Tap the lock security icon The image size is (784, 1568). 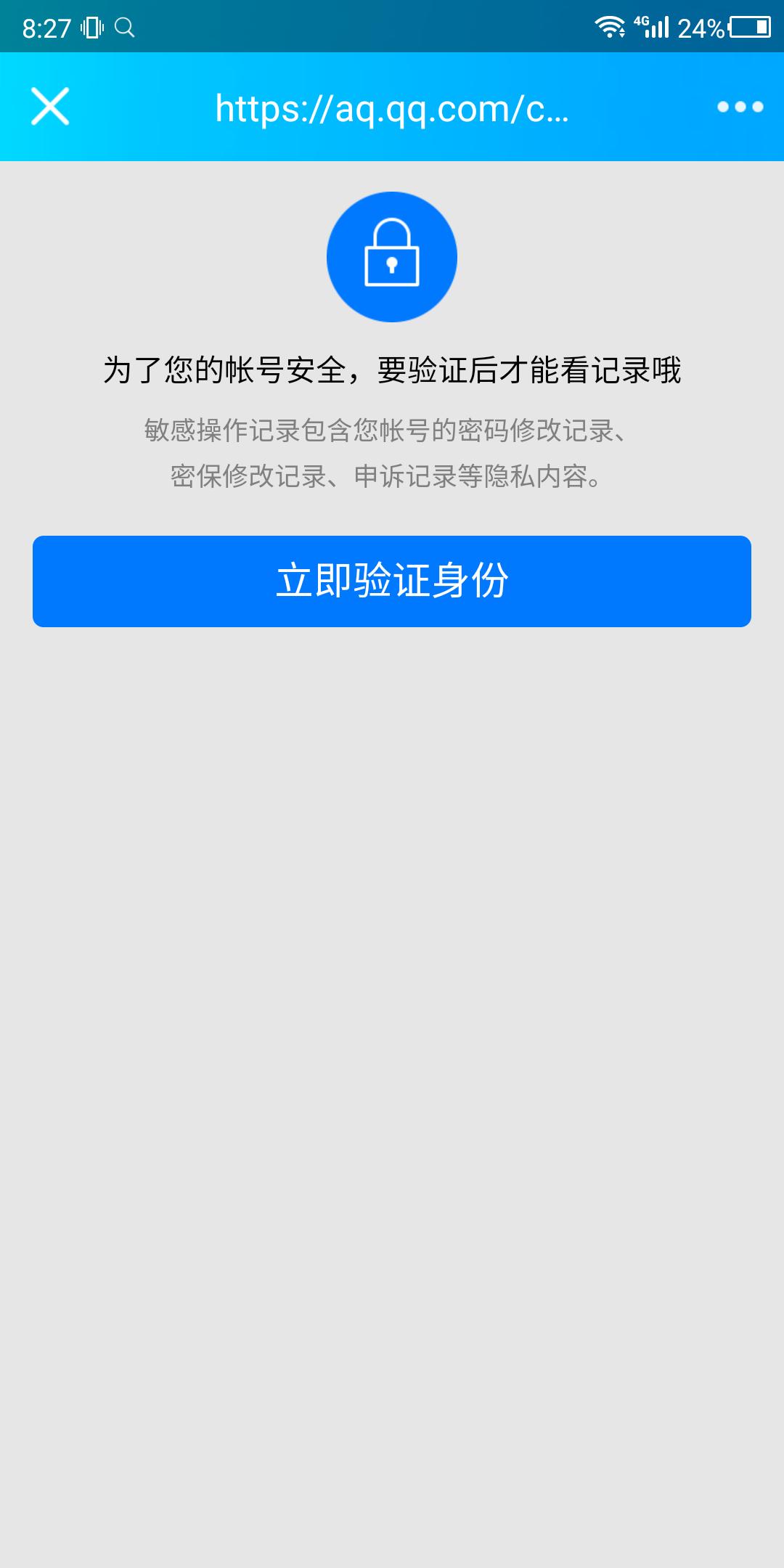pos(392,256)
